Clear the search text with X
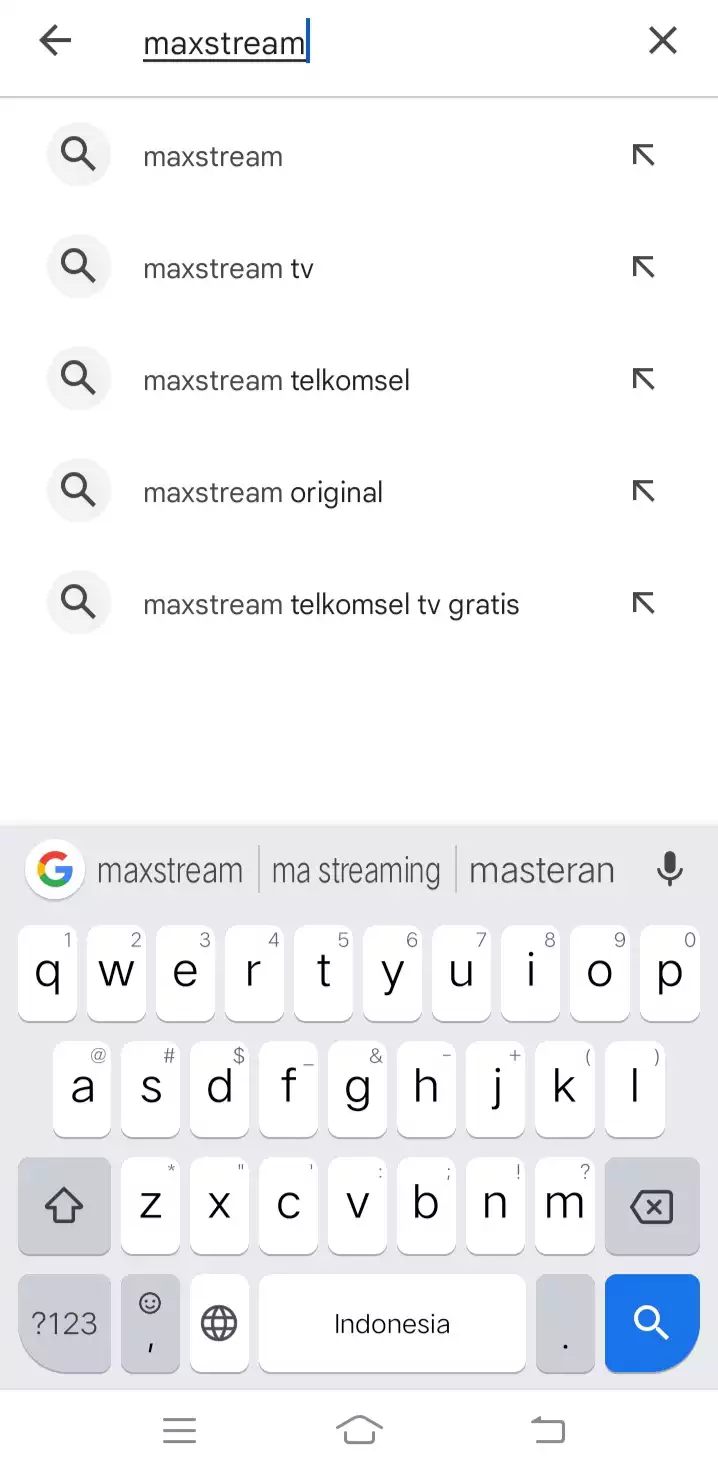Viewport: 718px width, 1472px height. (x=663, y=41)
